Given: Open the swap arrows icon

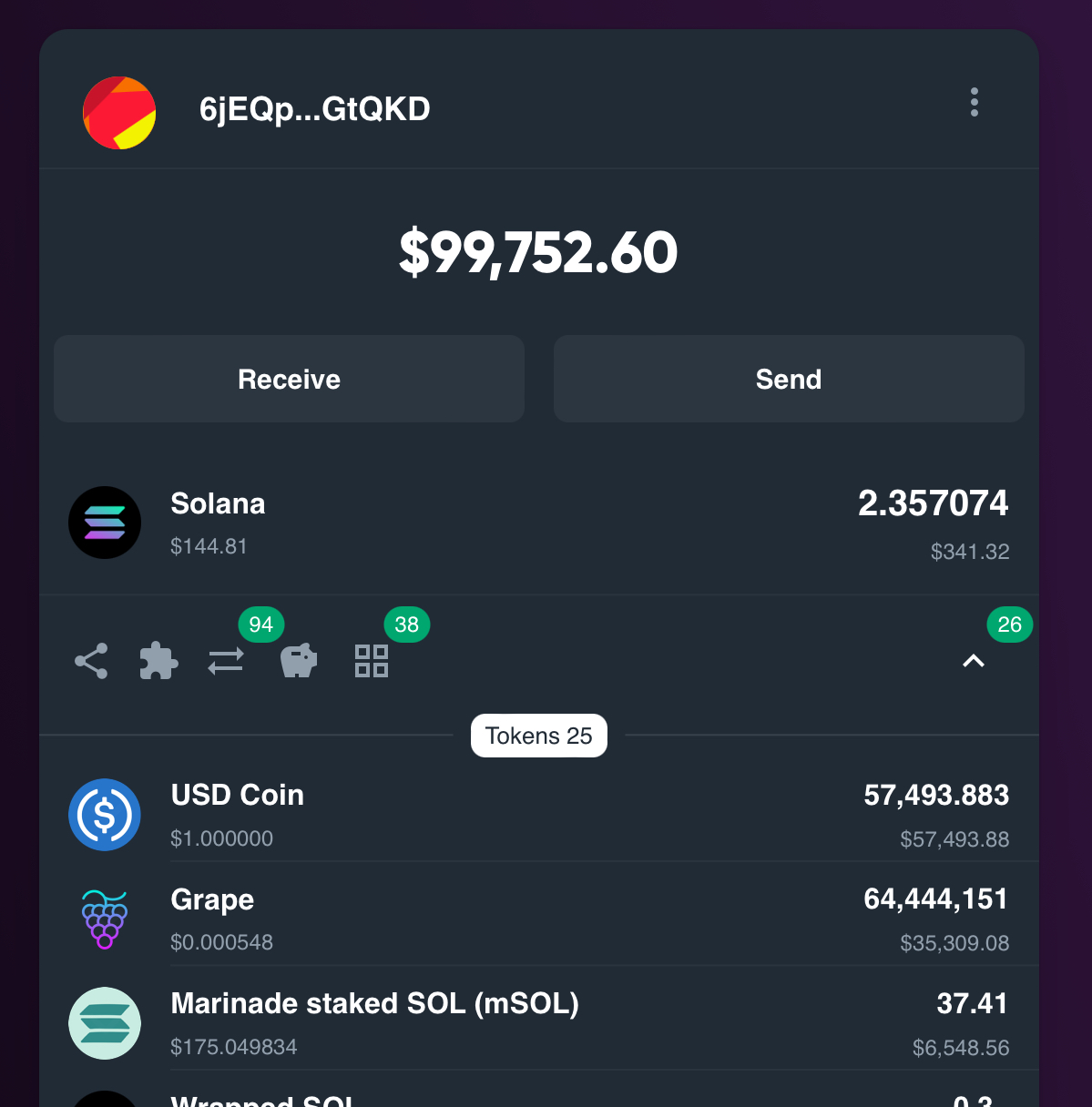Looking at the screenshot, I should pyautogui.click(x=226, y=661).
